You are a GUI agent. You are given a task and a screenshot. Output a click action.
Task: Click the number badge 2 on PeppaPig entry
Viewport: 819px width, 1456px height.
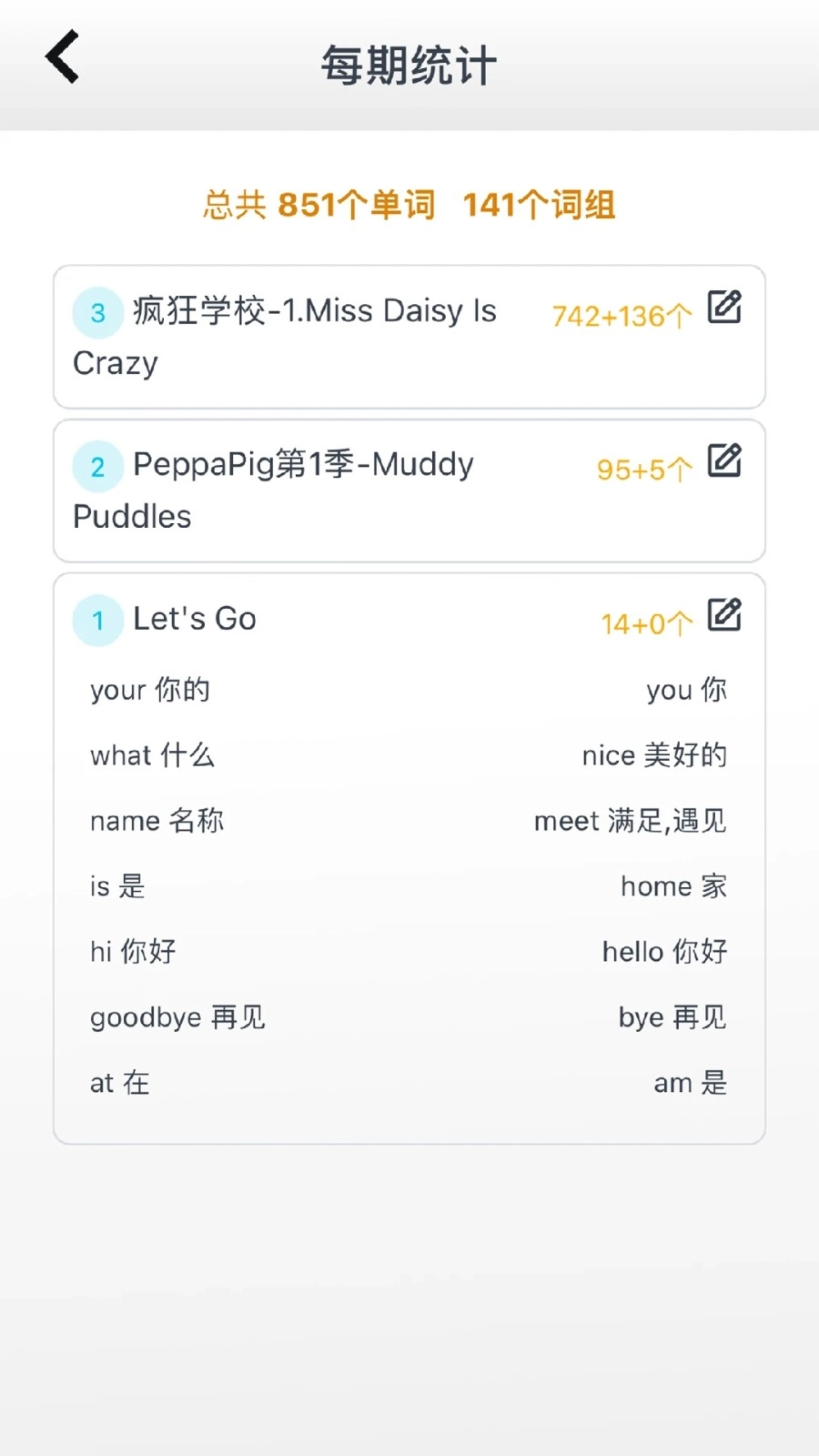click(97, 466)
